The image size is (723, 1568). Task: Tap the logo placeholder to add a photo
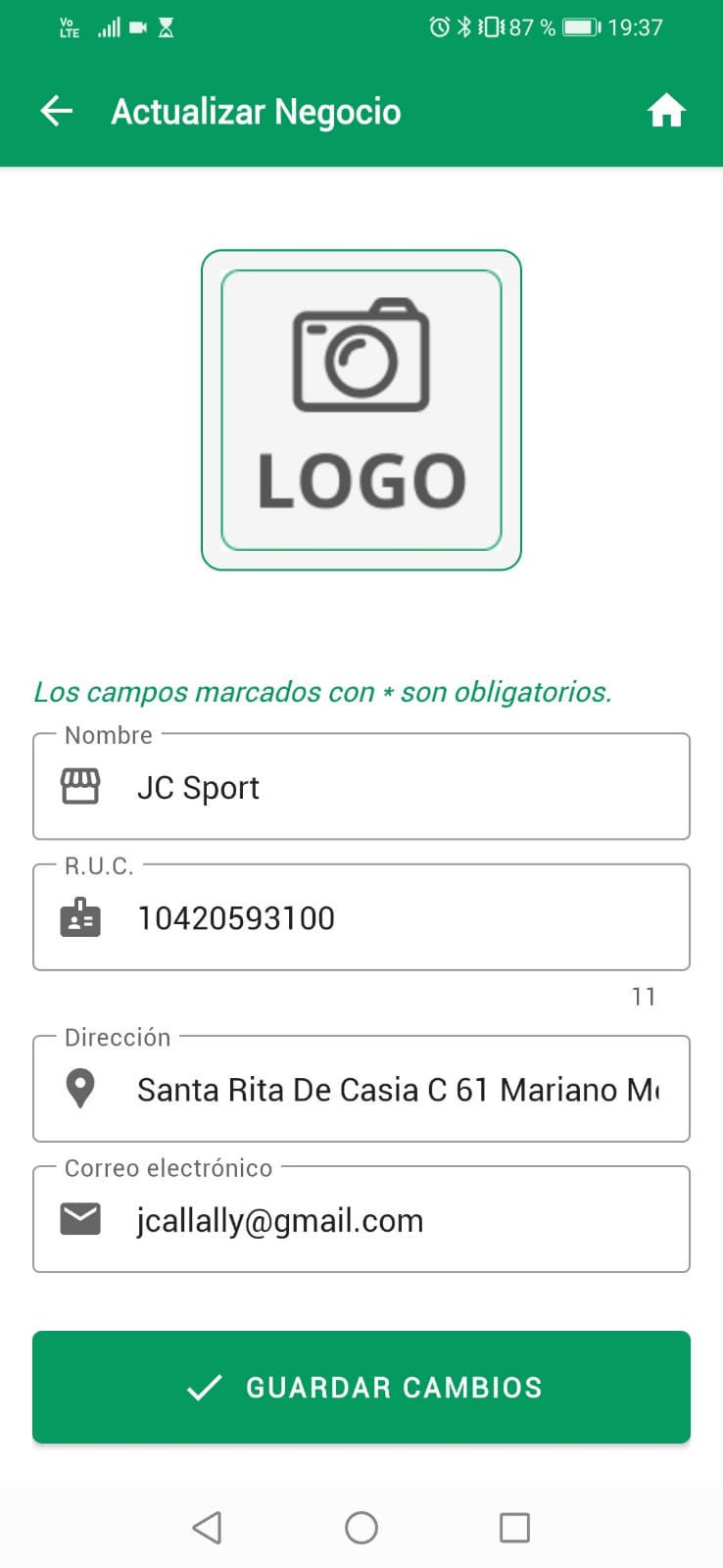[x=361, y=410]
